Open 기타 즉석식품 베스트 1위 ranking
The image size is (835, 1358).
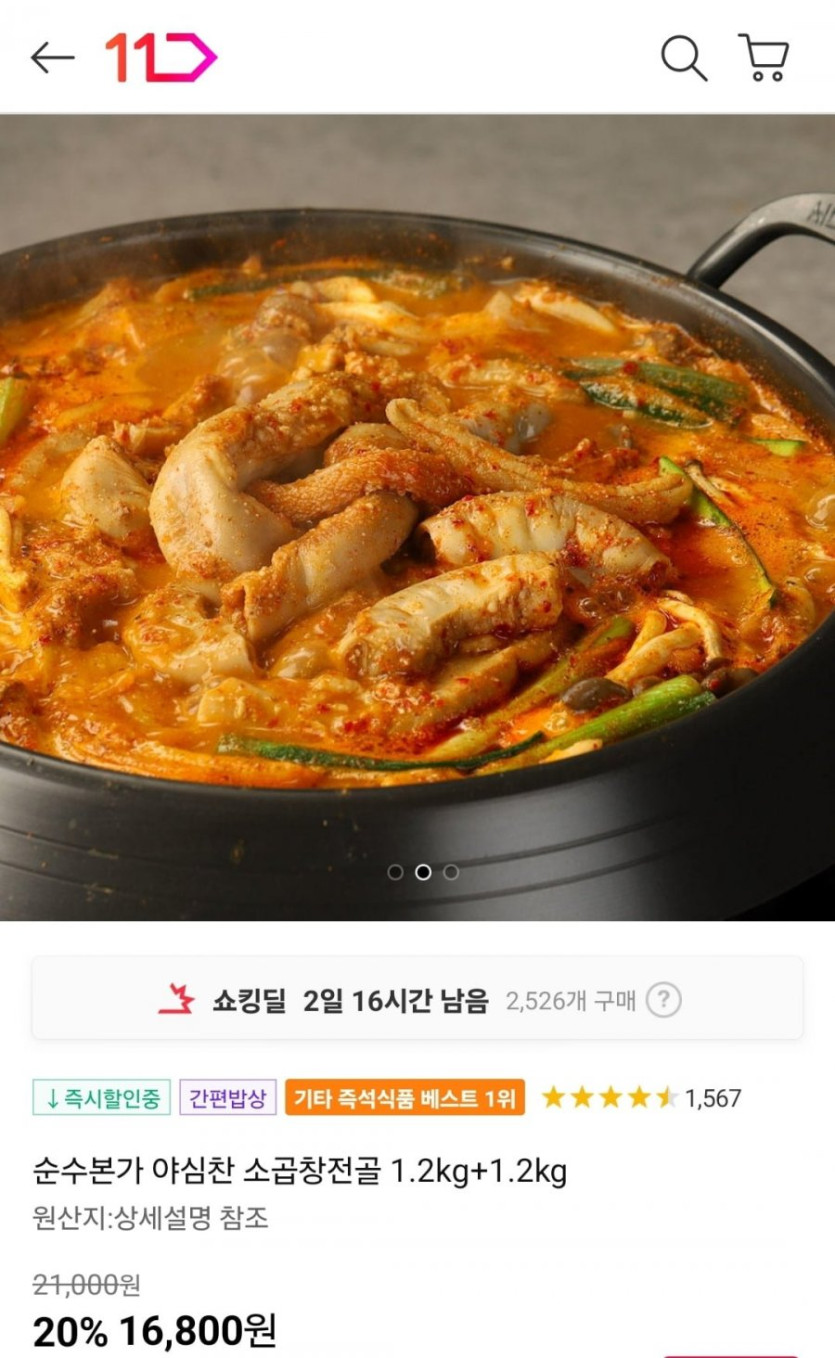(x=404, y=1098)
